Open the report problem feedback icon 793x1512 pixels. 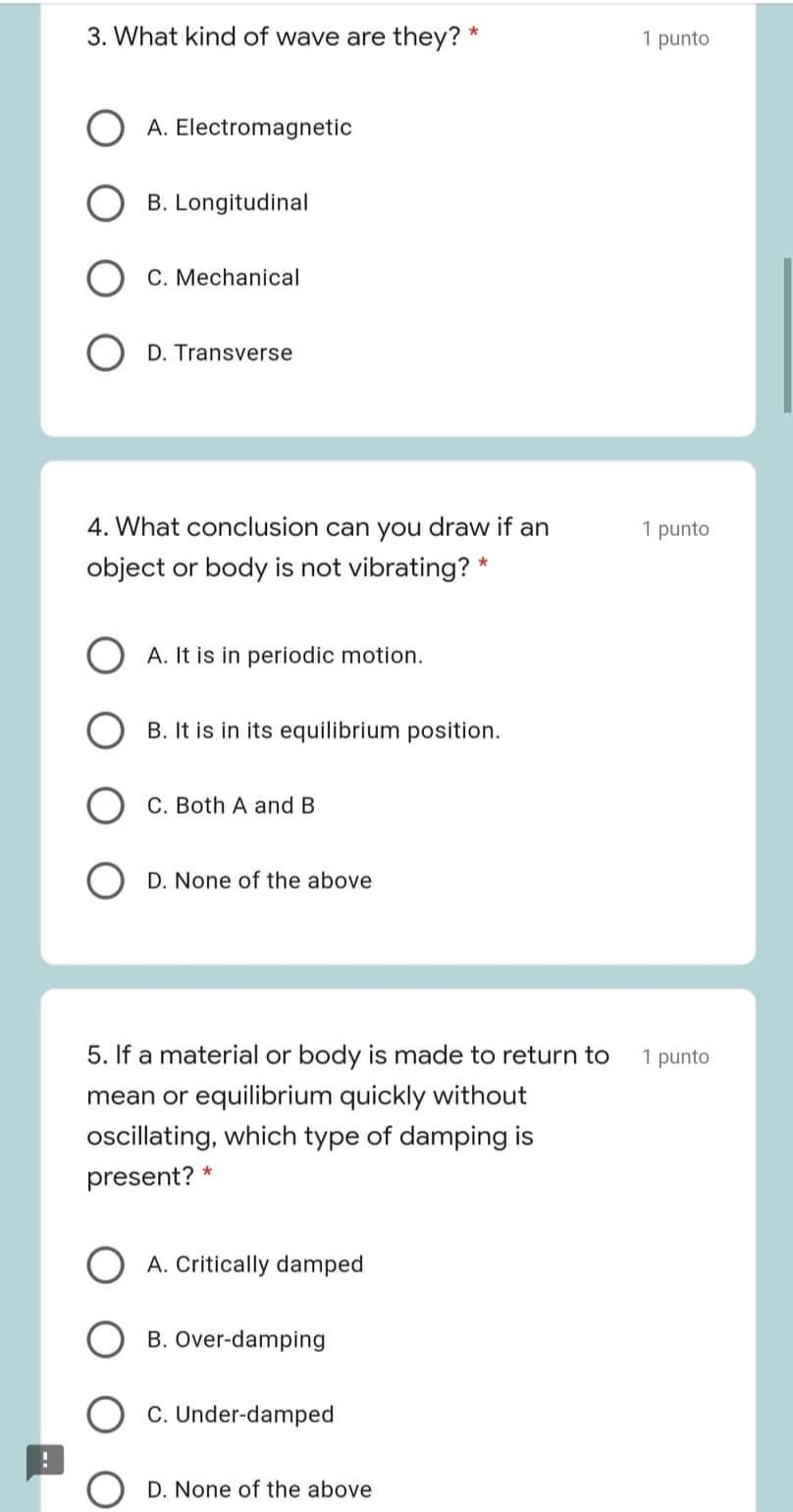[42, 1462]
